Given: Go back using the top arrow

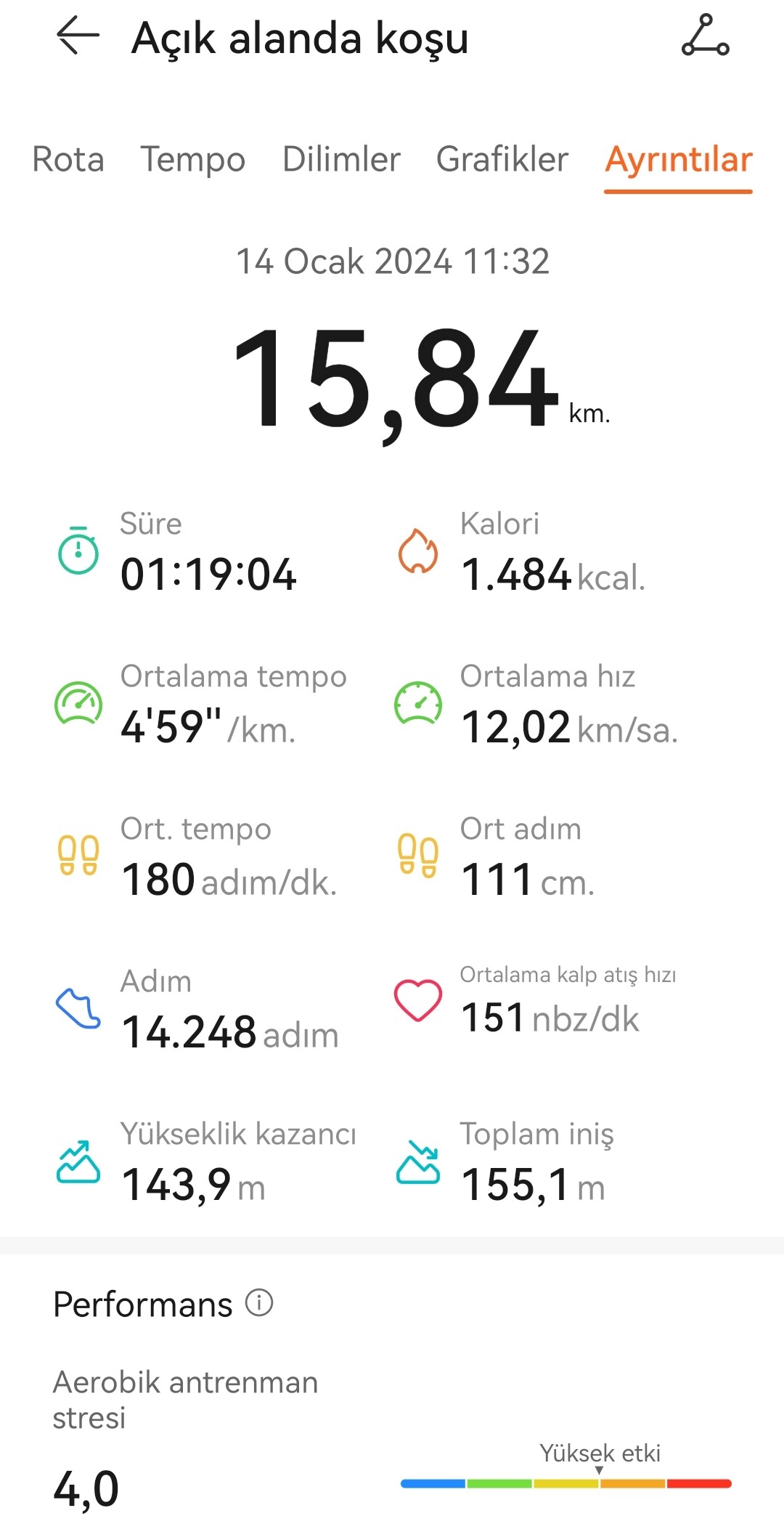Looking at the screenshot, I should (78, 36).
